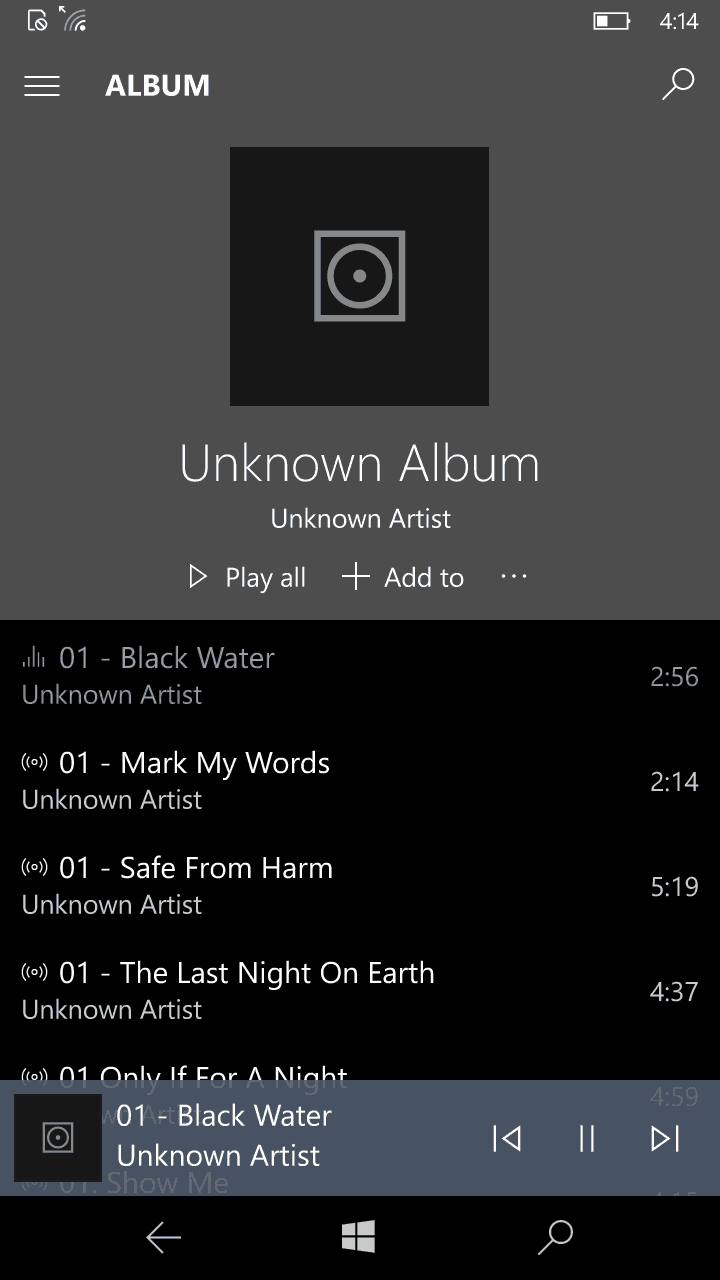Click the Play all icon
Screen dimensions: 720x1280
[197, 577]
